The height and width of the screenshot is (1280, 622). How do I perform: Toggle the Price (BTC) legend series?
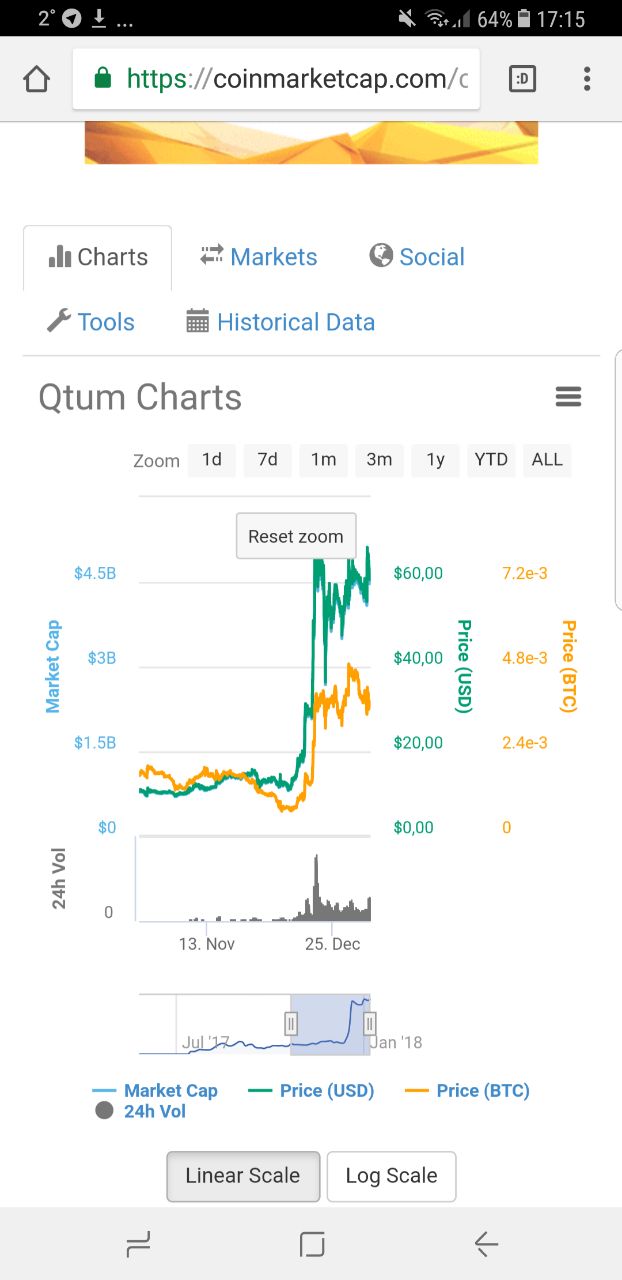[468, 1090]
